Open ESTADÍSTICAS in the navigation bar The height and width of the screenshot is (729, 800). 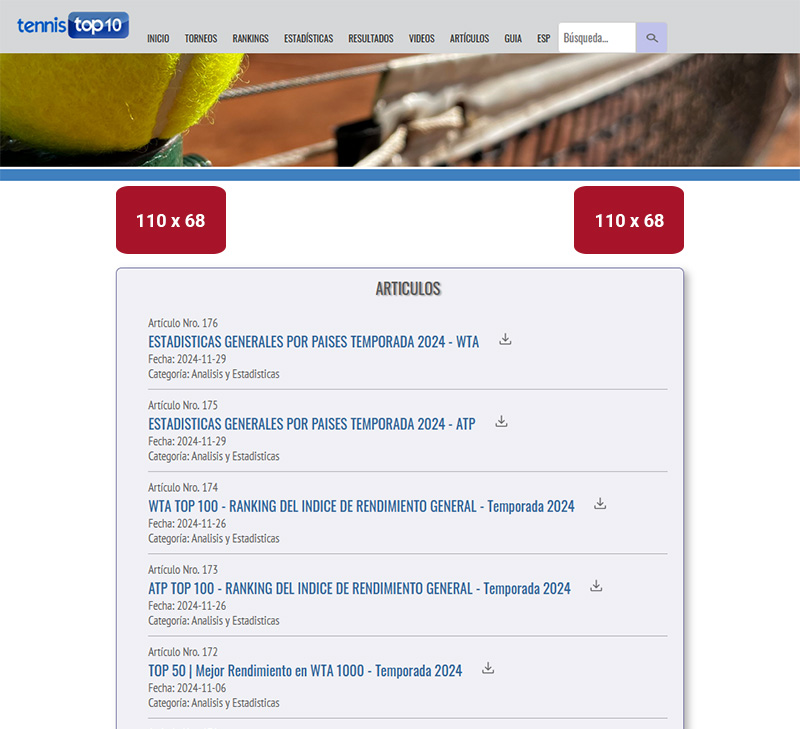click(308, 38)
